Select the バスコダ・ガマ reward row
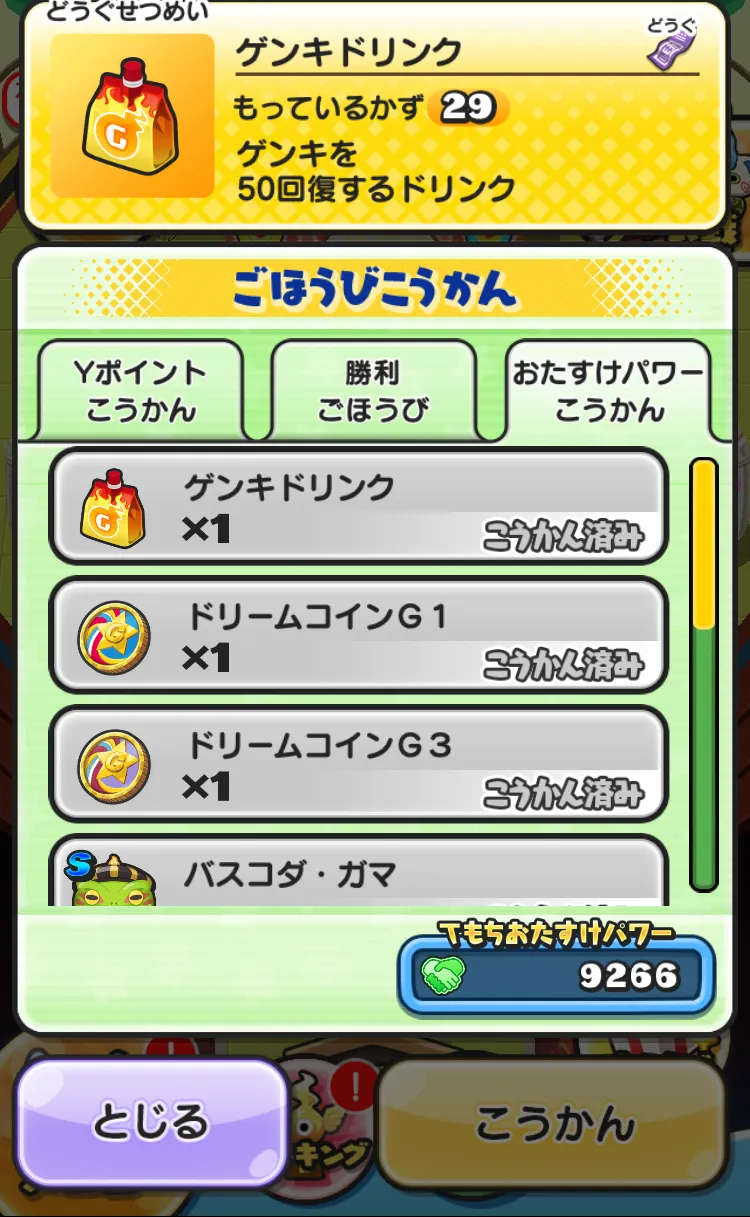750x1217 pixels. coord(358,870)
